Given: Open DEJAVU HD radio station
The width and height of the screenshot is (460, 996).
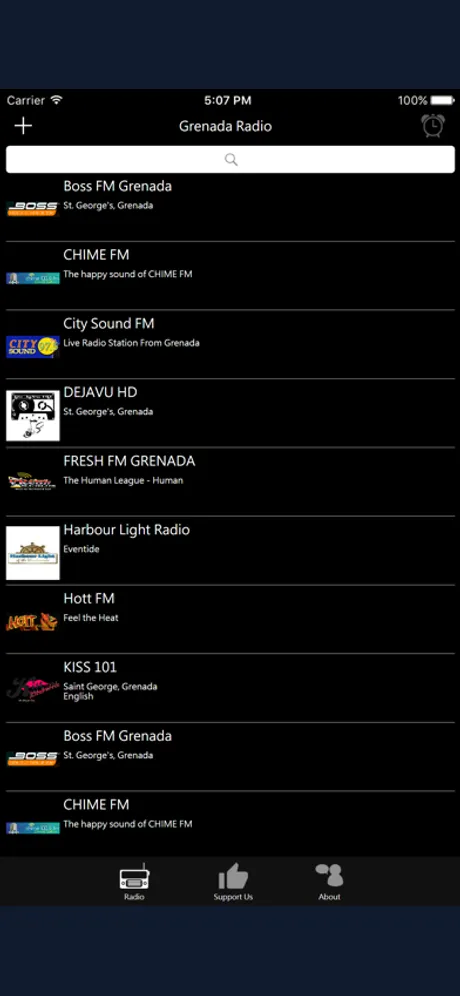Looking at the screenshot, I should coord(230,413).
